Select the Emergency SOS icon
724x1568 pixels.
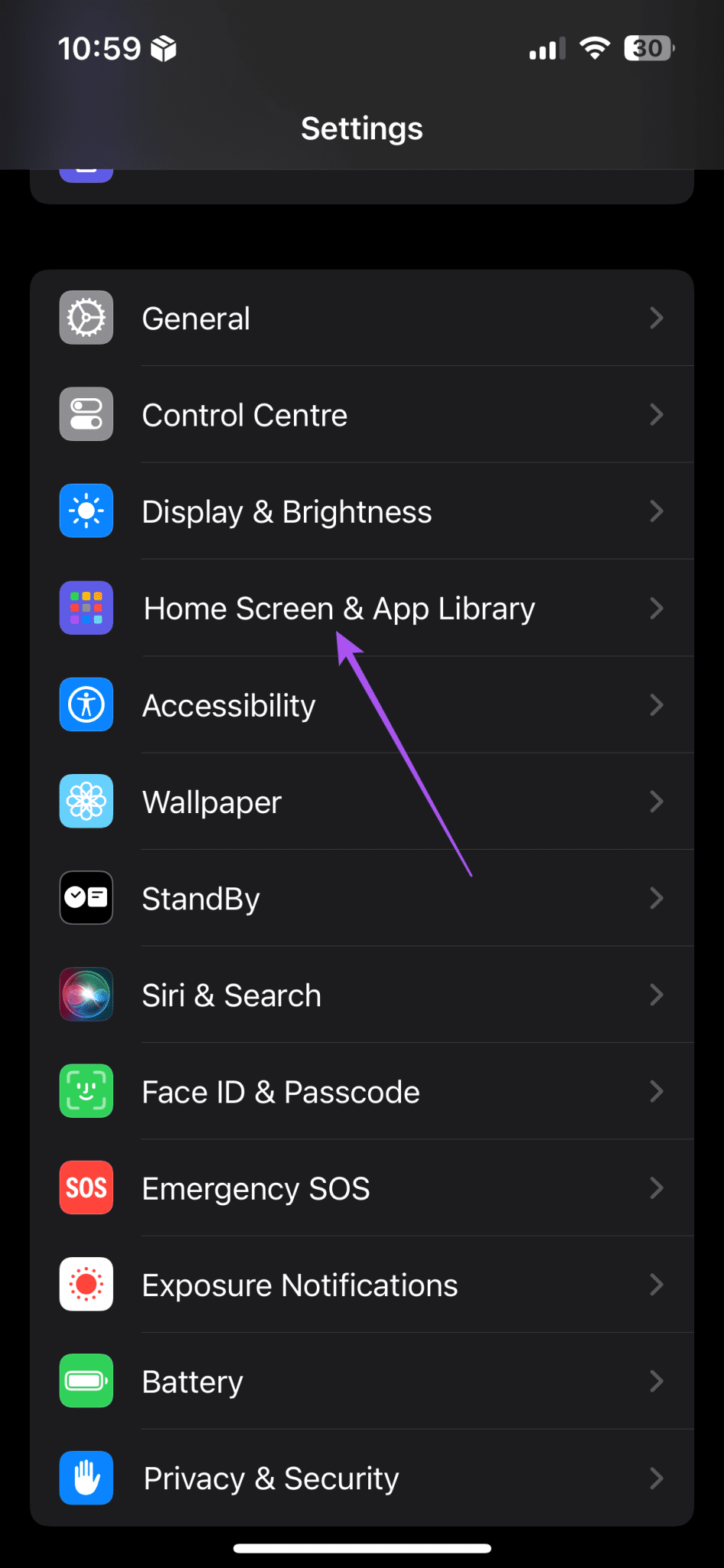point(86,1187)
